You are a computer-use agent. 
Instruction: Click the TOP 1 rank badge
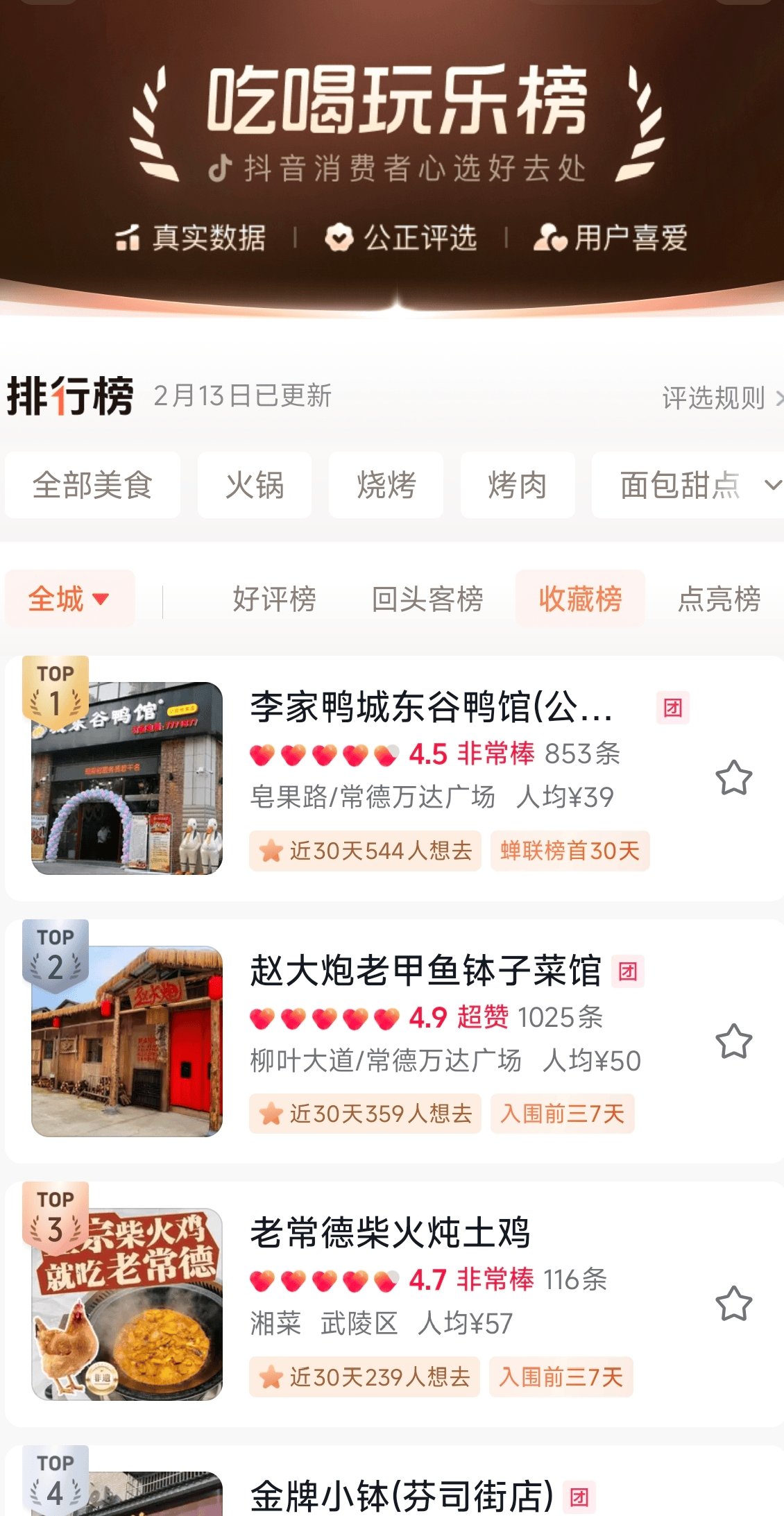[56, 690]
